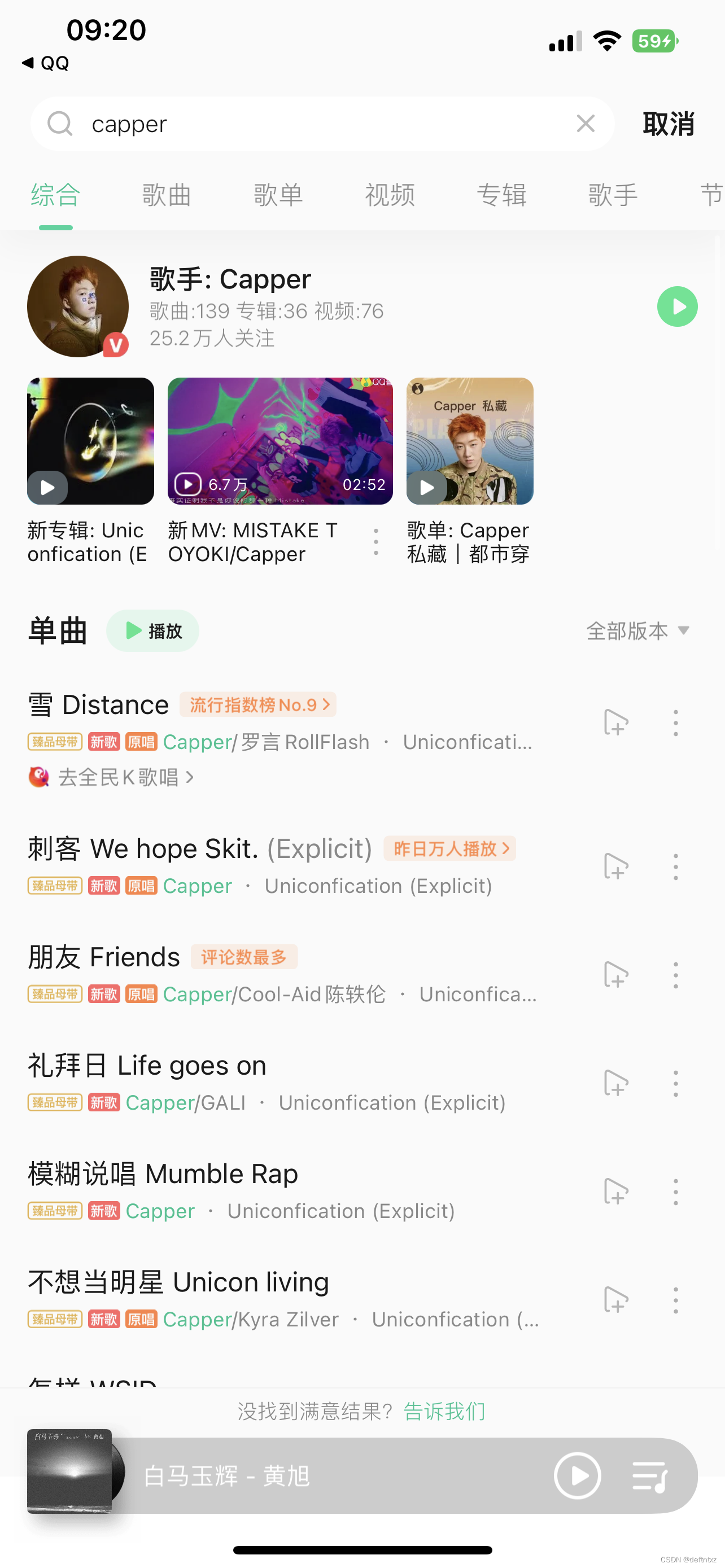
Task: Expand the 全部版本 version dropdown
Action: point(637,630)
